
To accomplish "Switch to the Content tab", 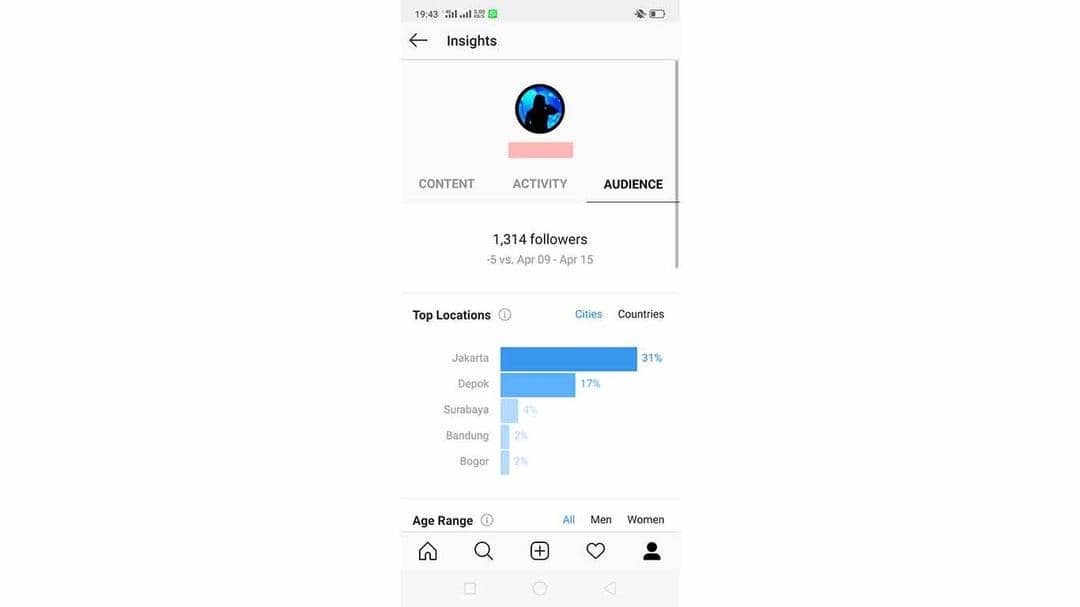I will [x=446, y=184].
